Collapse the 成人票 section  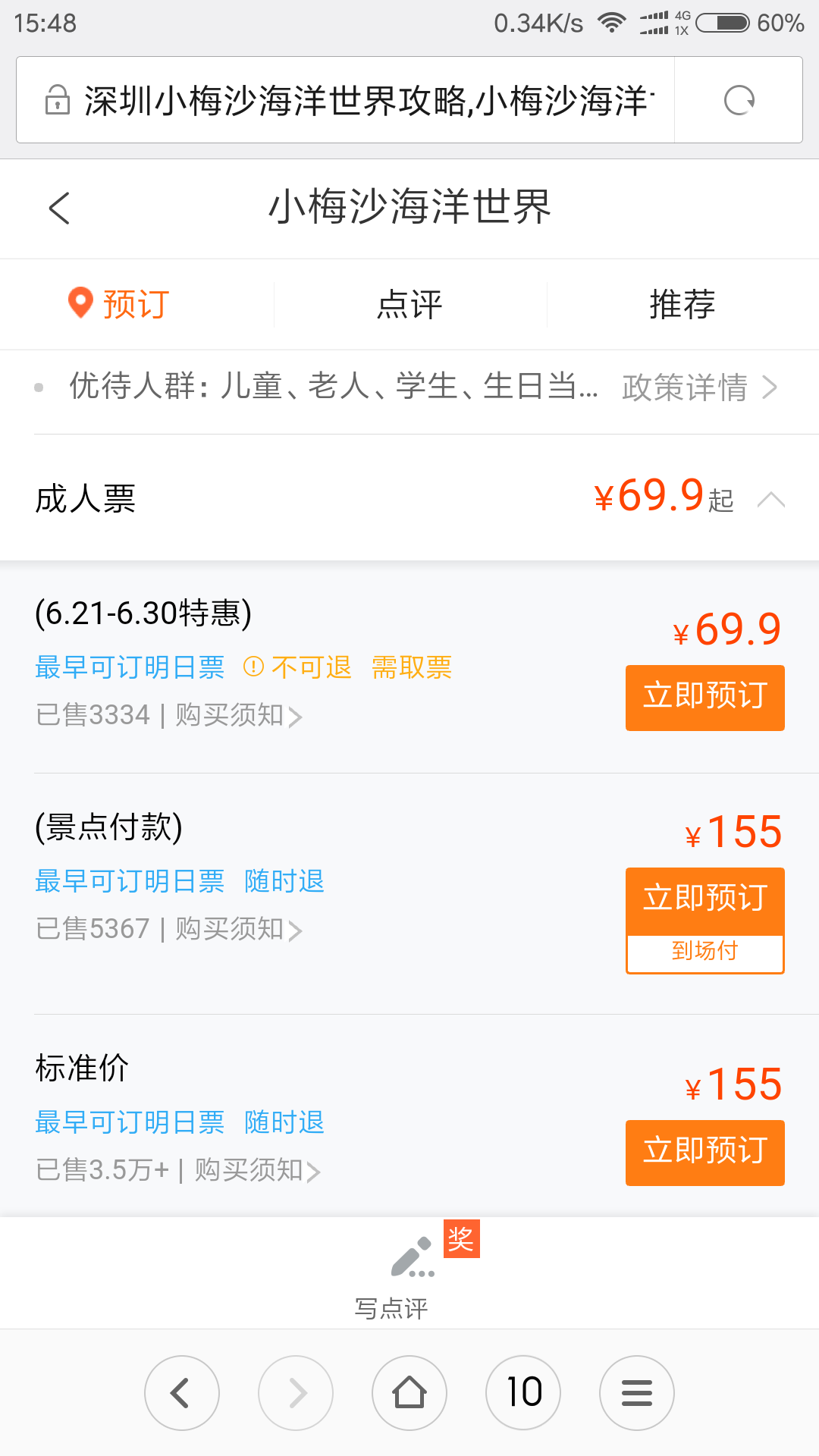771,499
